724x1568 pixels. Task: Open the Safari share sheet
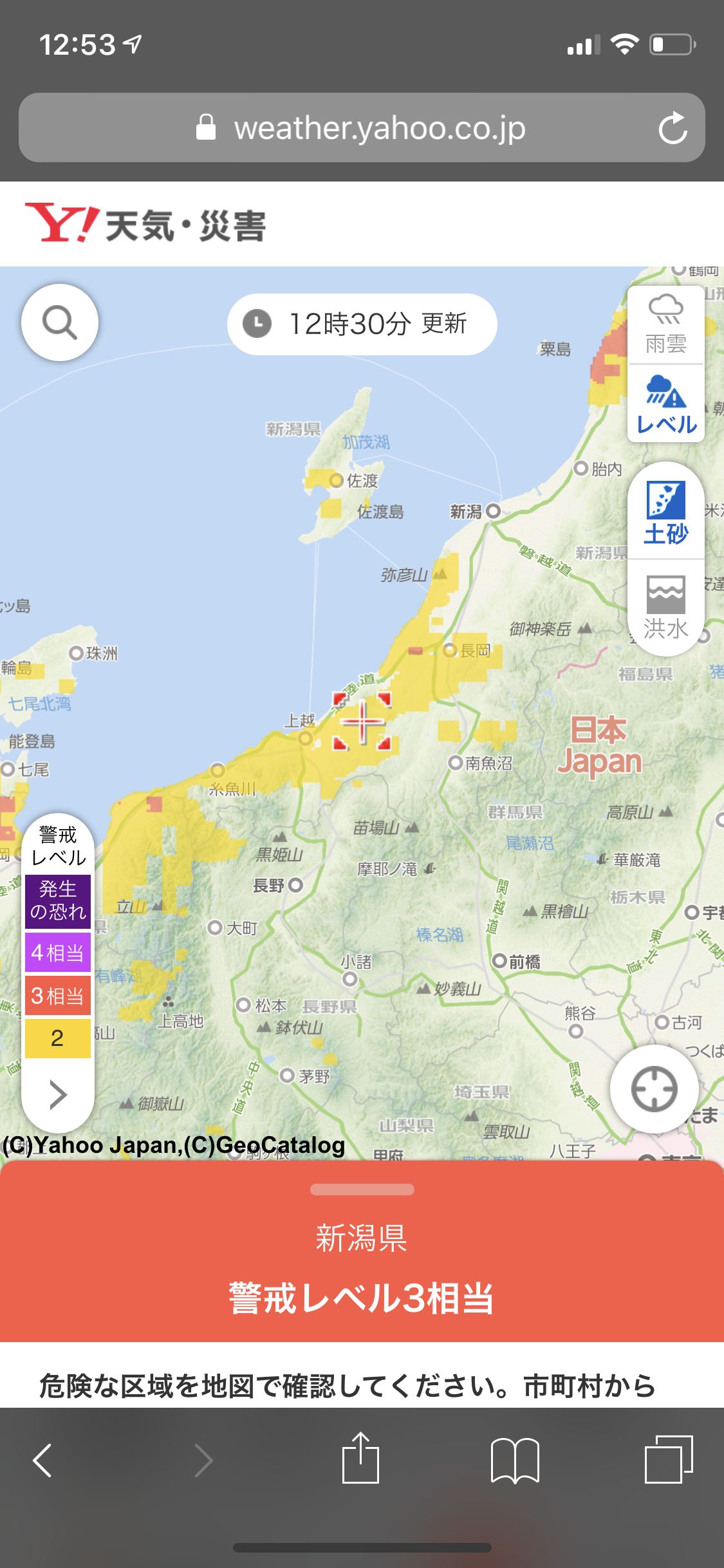pyautogui.click(x=360, y=1458)
